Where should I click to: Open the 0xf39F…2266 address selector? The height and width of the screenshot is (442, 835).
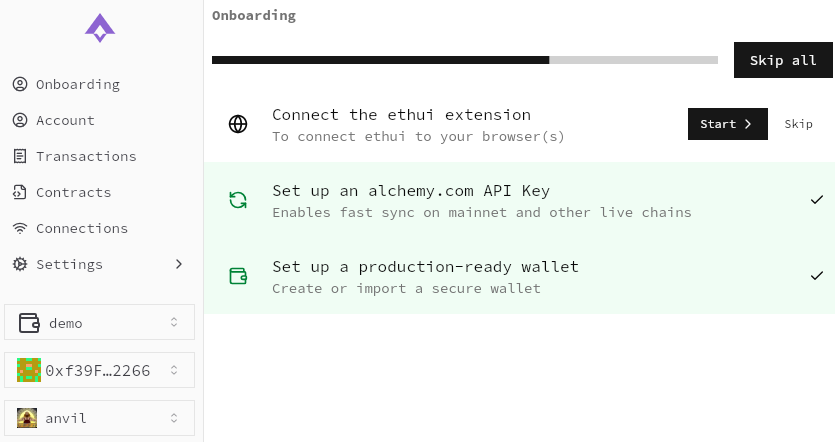[x=99, y=370]
